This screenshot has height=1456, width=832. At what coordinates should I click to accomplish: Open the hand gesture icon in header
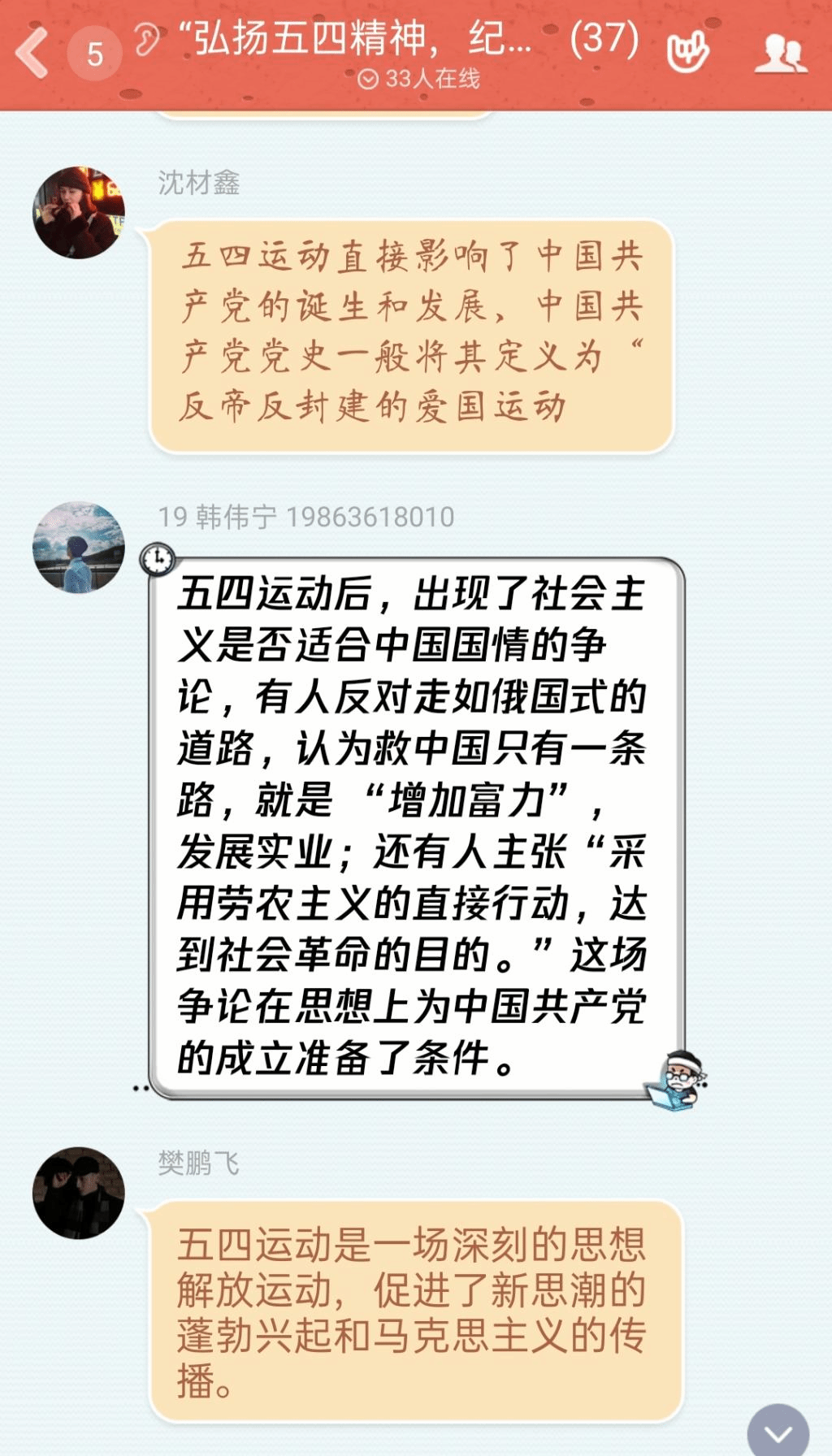click(x=687, y=53)
